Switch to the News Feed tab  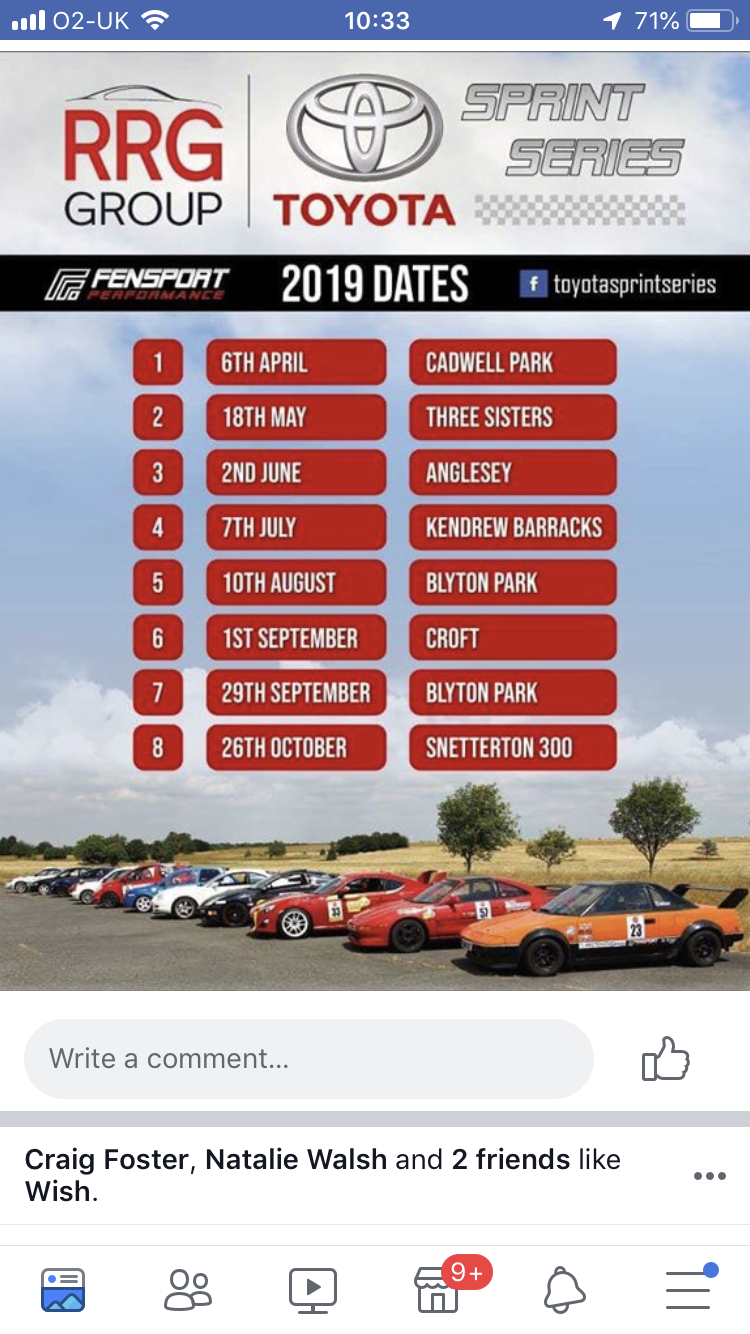tap(63, 1289)
